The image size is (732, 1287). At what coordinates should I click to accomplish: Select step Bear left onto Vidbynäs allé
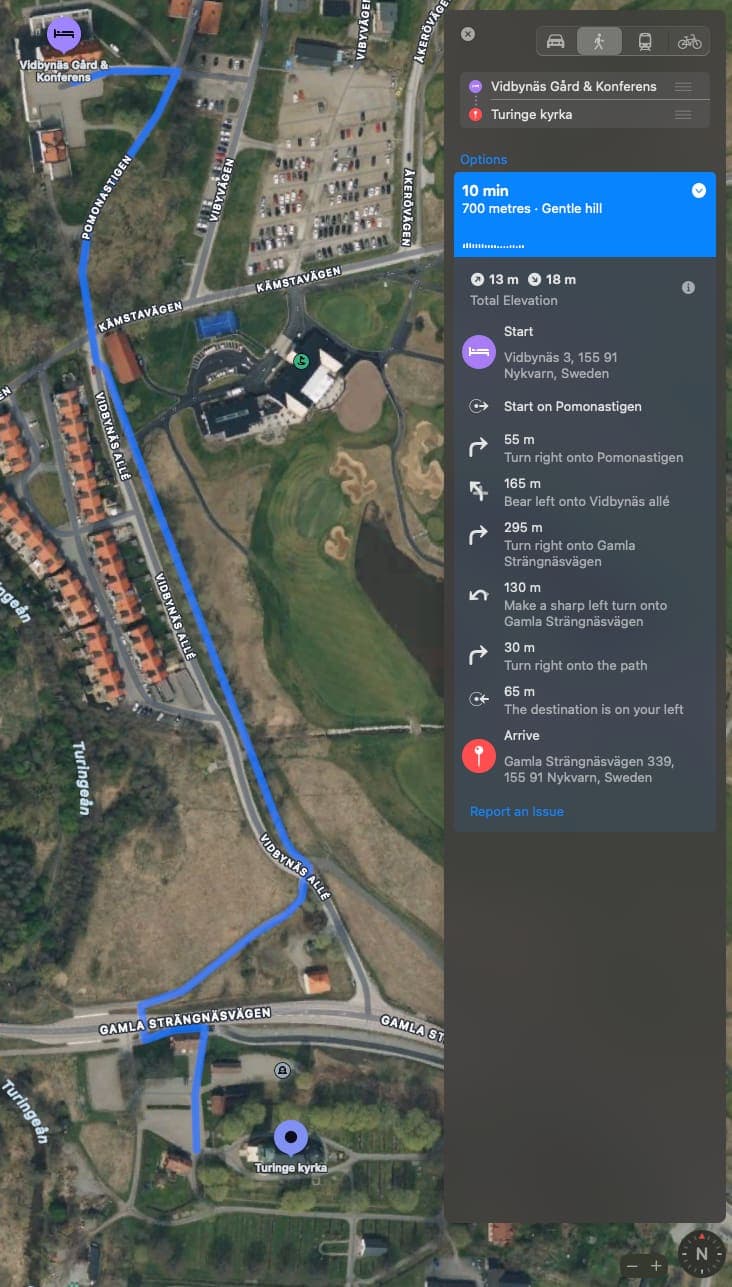click(x=585, y=492)
